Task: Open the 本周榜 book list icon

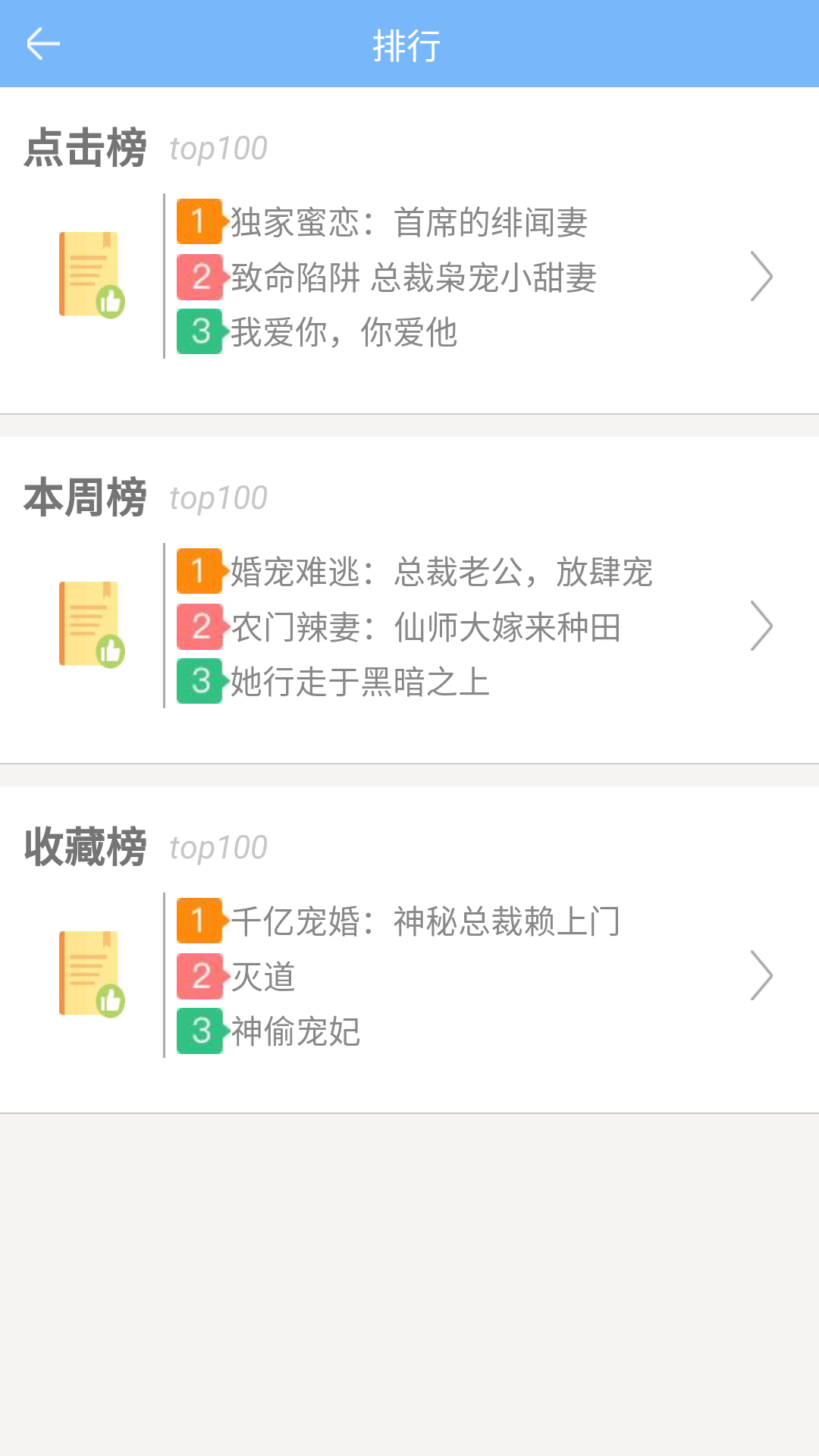Action: (93, 624)
